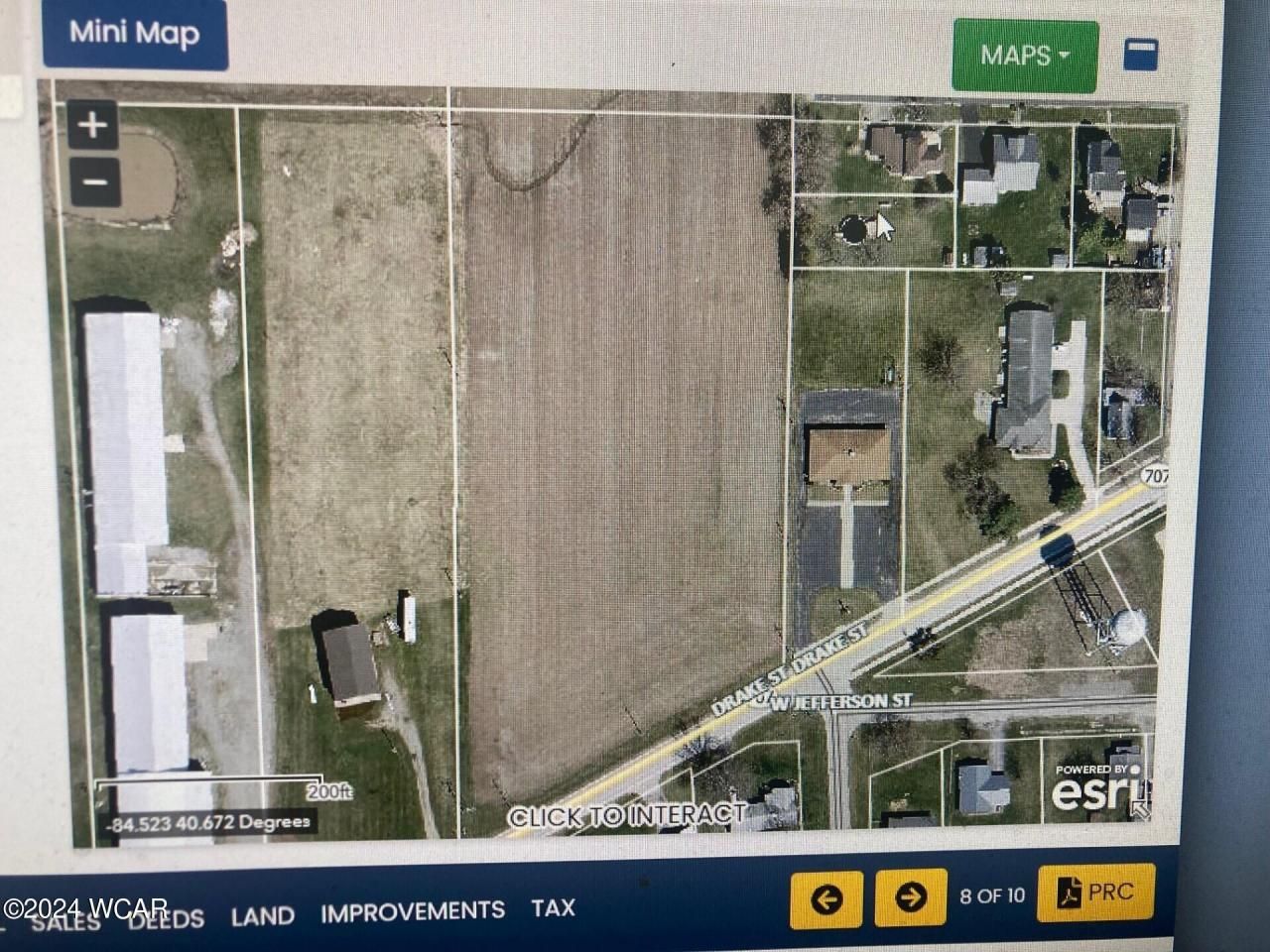Switch to the DEEDS tab
This screenshot has height=952, width=1270.
coord(166,919)
